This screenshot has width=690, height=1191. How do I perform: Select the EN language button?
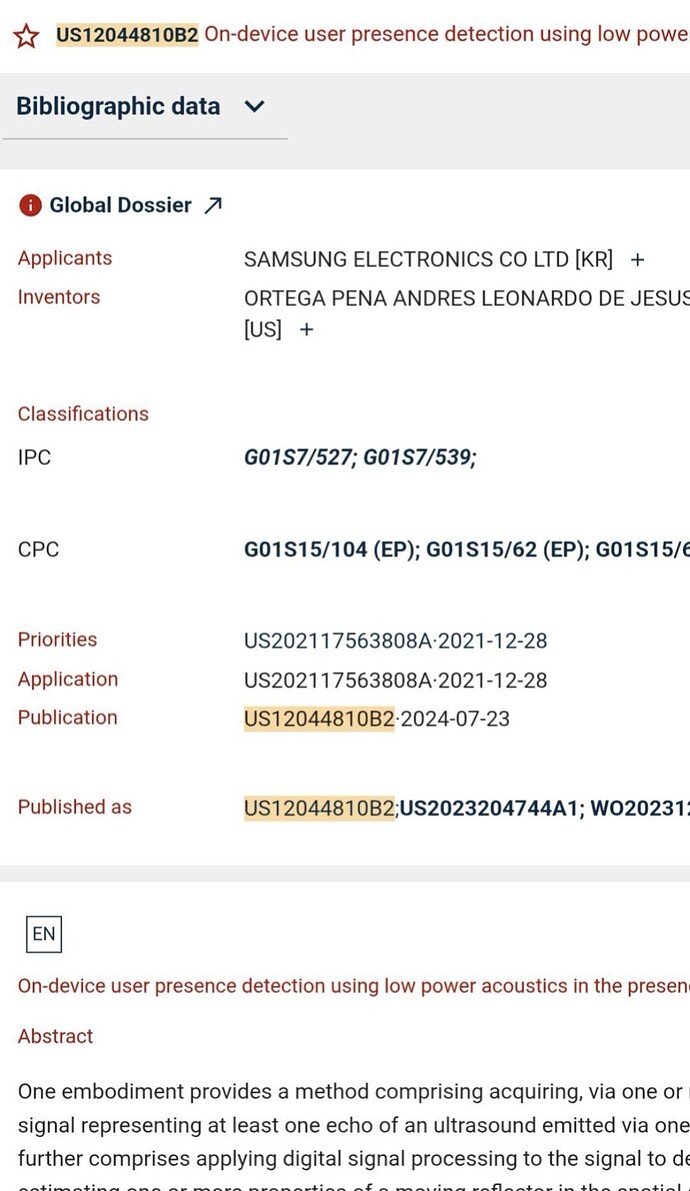(x=44, y=934)
